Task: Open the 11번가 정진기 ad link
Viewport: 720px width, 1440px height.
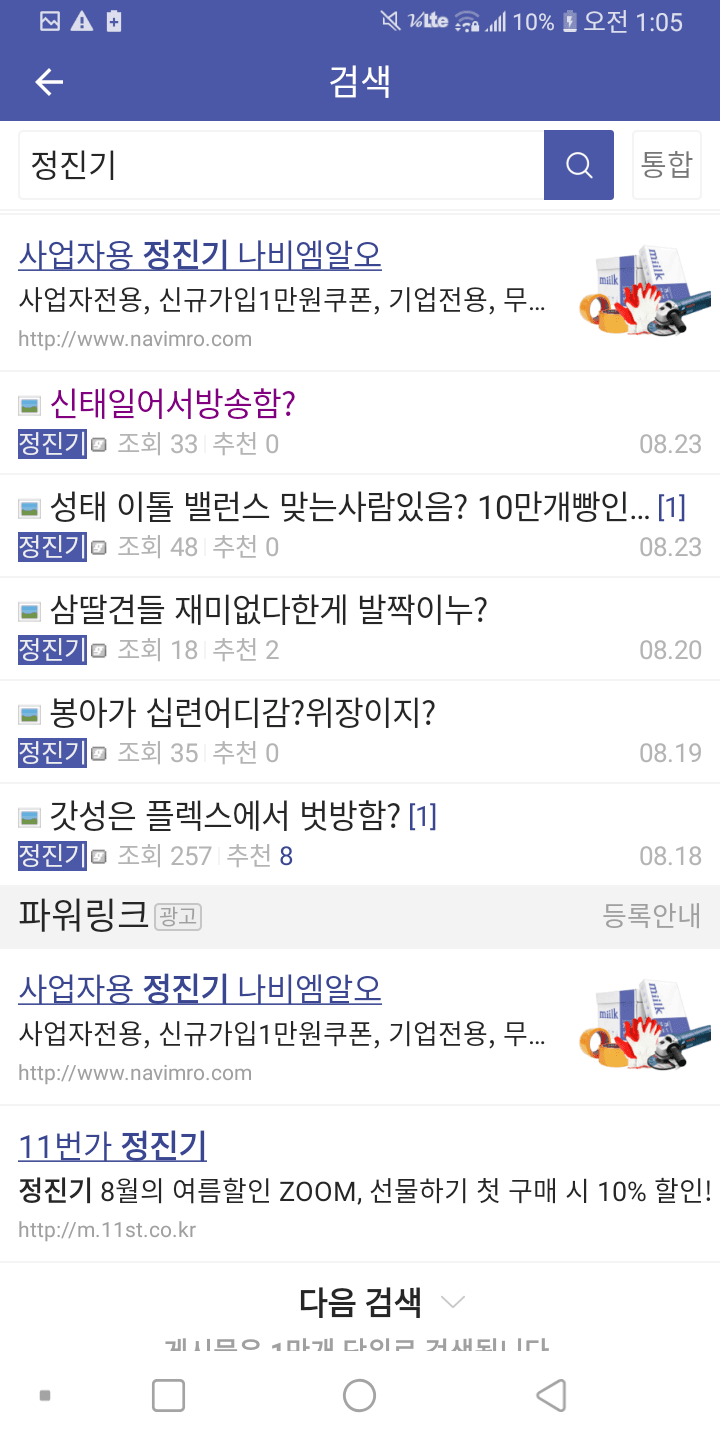Action: coord(112,1145)
